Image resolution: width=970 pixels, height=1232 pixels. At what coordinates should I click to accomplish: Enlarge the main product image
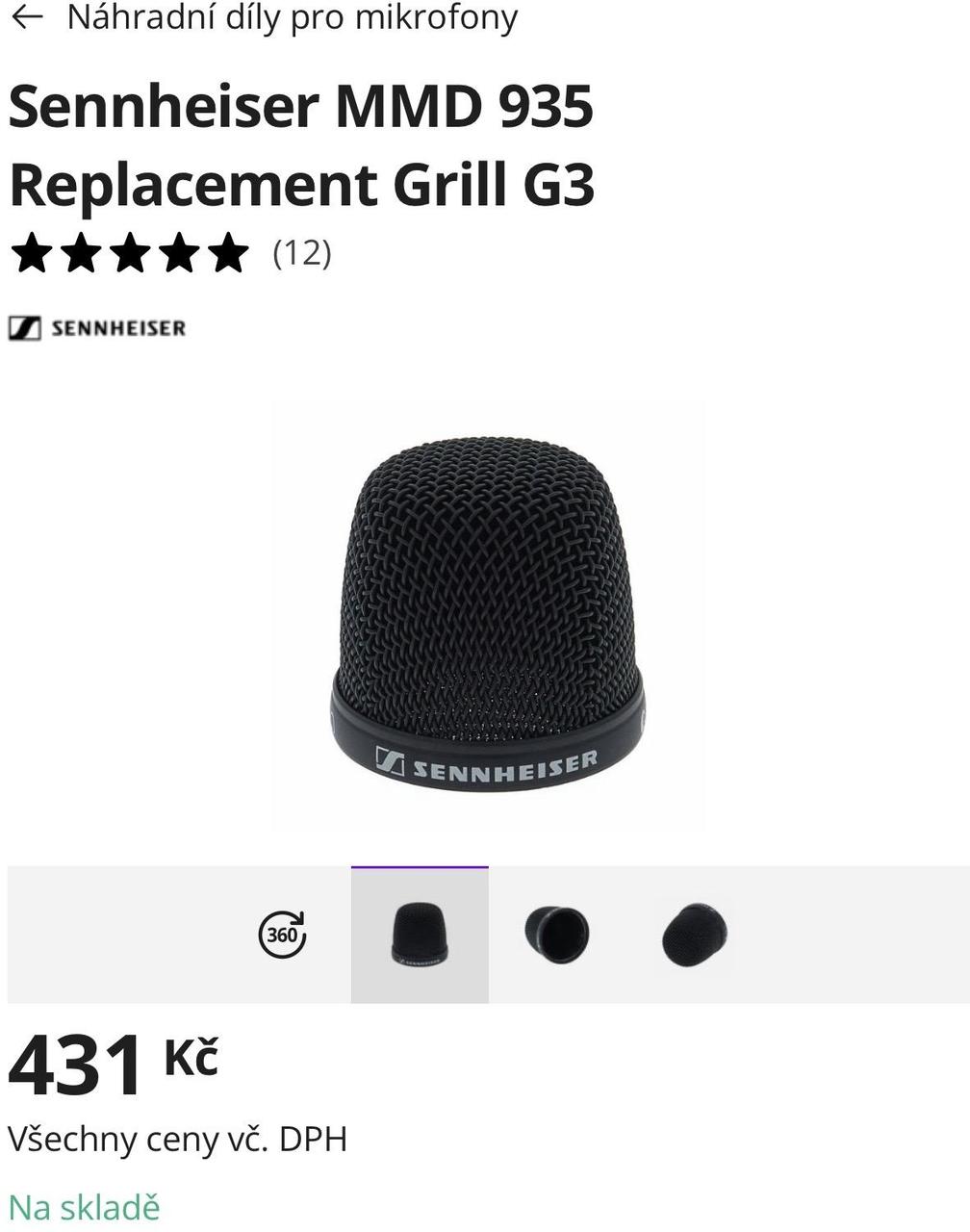pos(487,616)
